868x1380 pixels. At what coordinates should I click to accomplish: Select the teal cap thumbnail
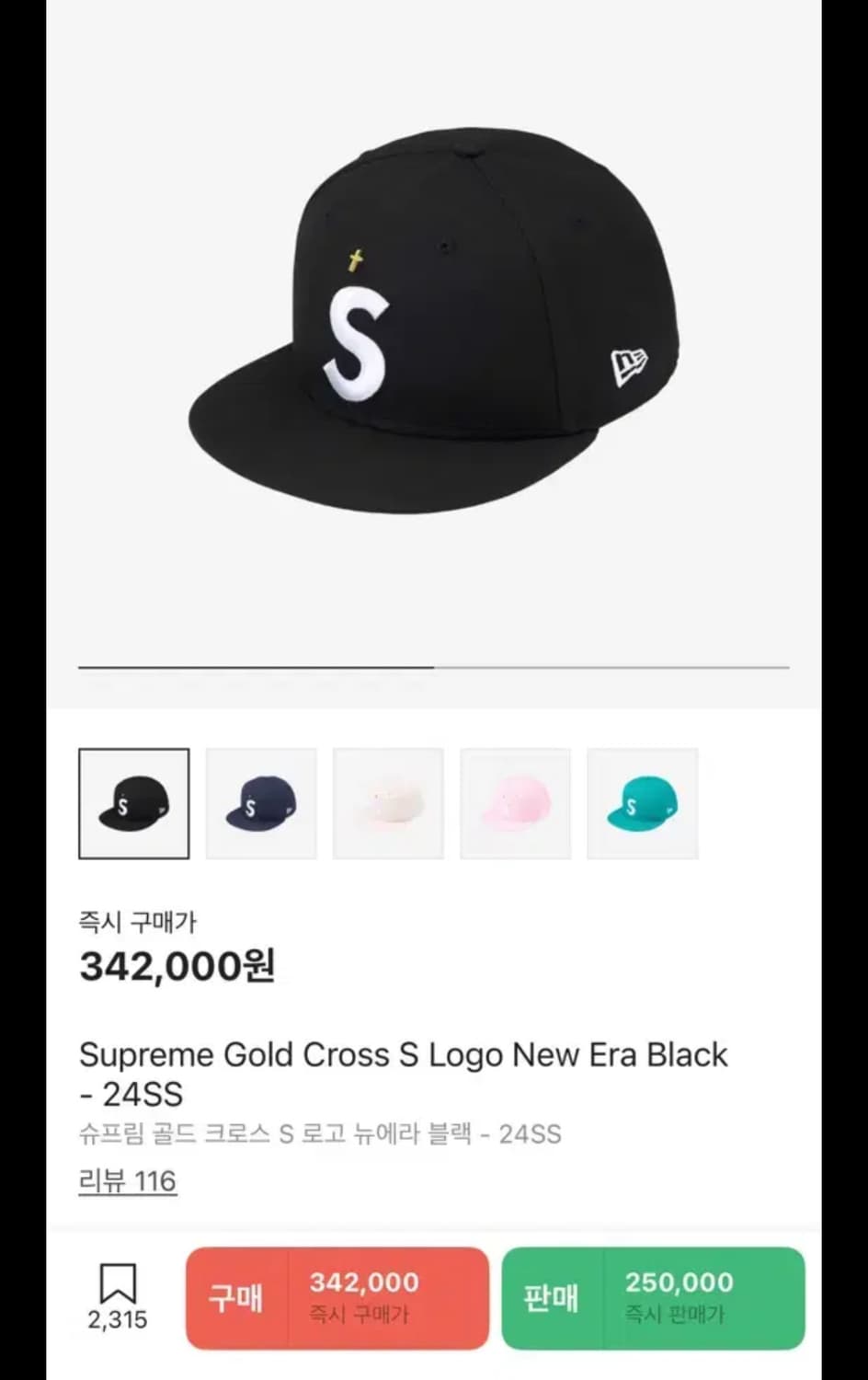[x=642, y=804]
